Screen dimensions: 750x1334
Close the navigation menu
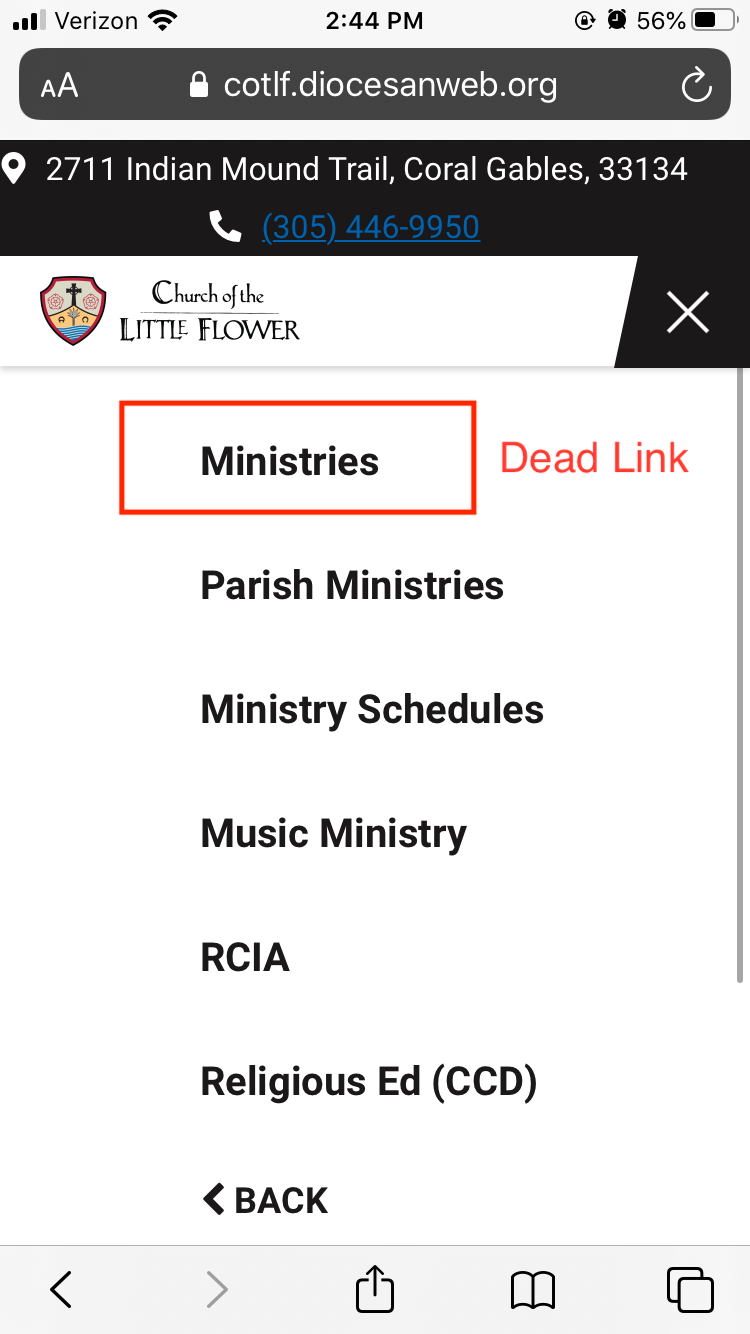pyautogui.click(x=688, y=313)
